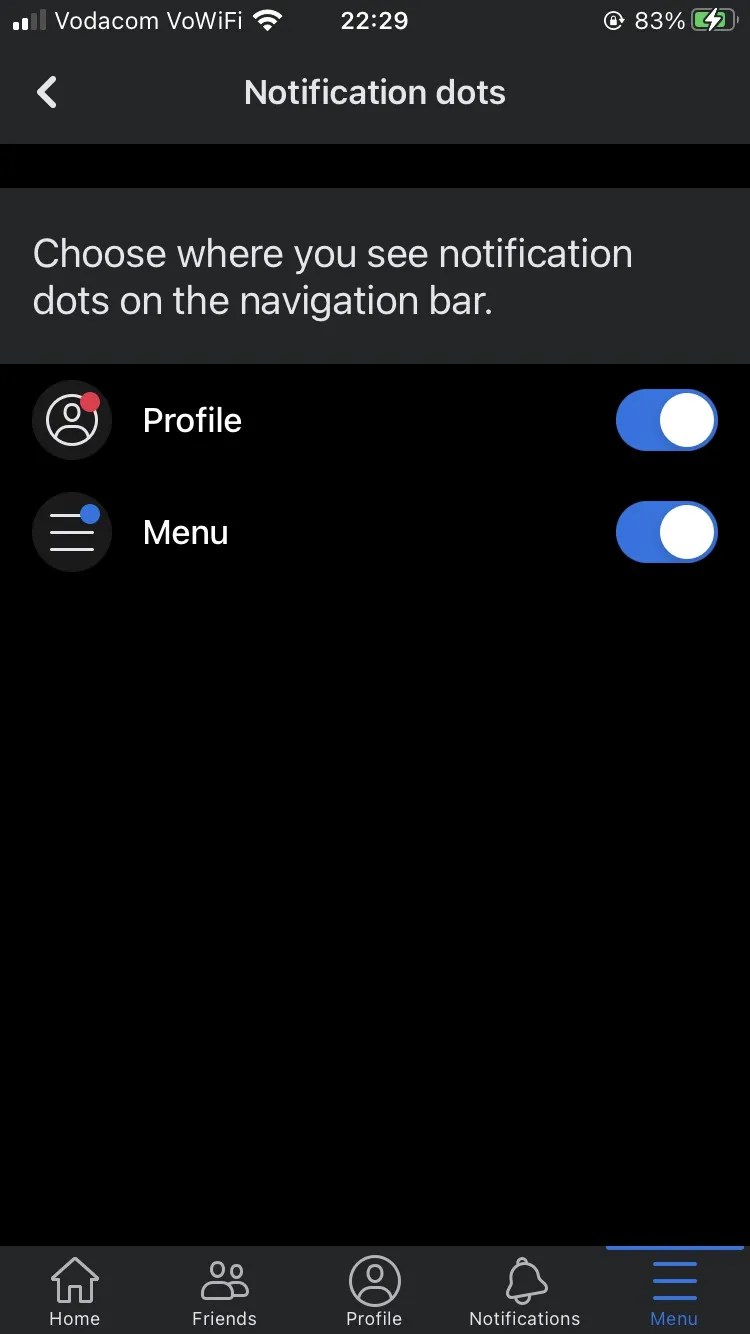Click the Profile avatar icon with red dot
Image resolution: width=750 pixels, height=1334 pixels.
click(x=71, y=420)
